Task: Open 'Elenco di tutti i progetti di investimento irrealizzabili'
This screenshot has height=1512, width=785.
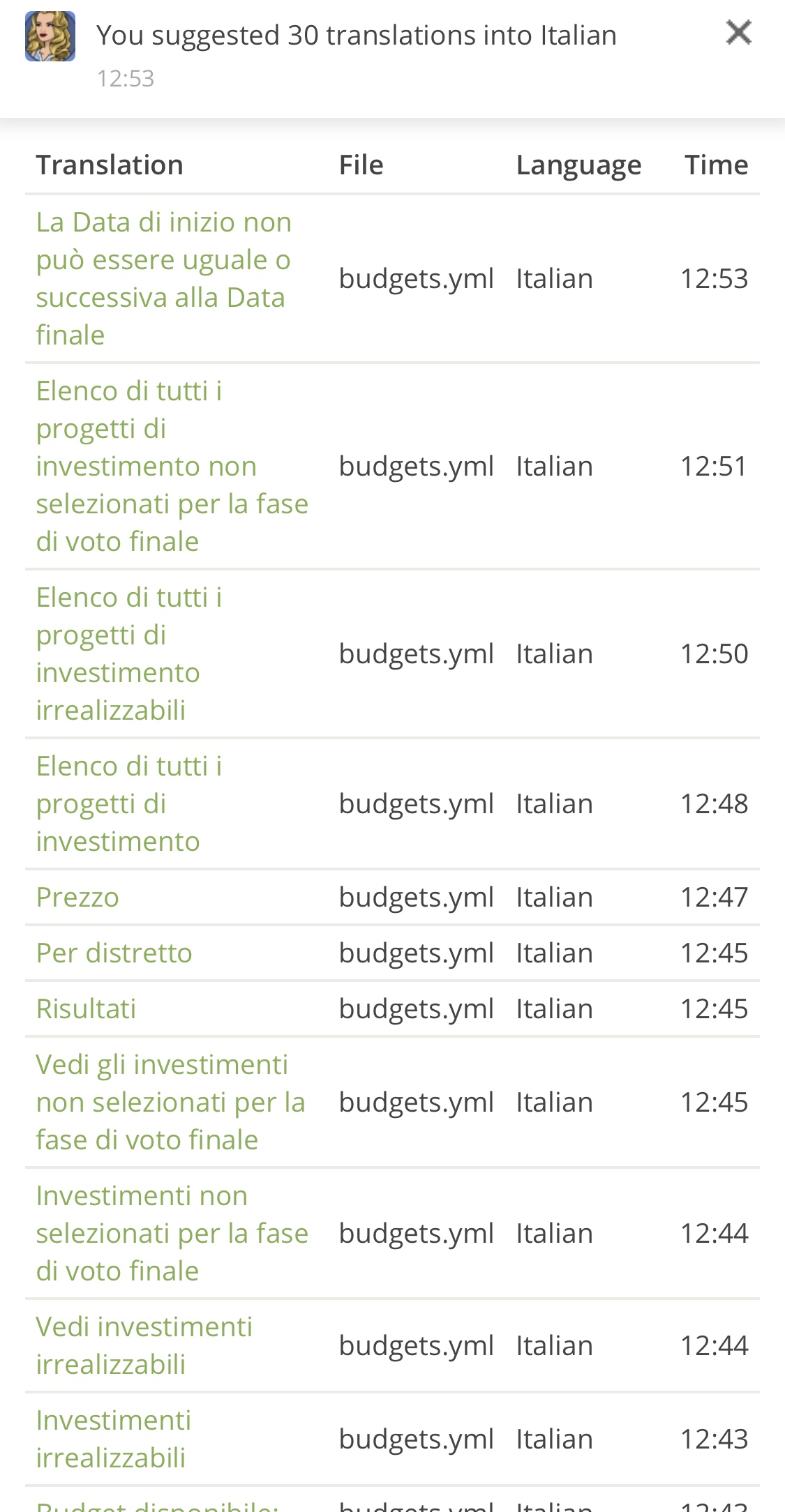Action: 129,653
